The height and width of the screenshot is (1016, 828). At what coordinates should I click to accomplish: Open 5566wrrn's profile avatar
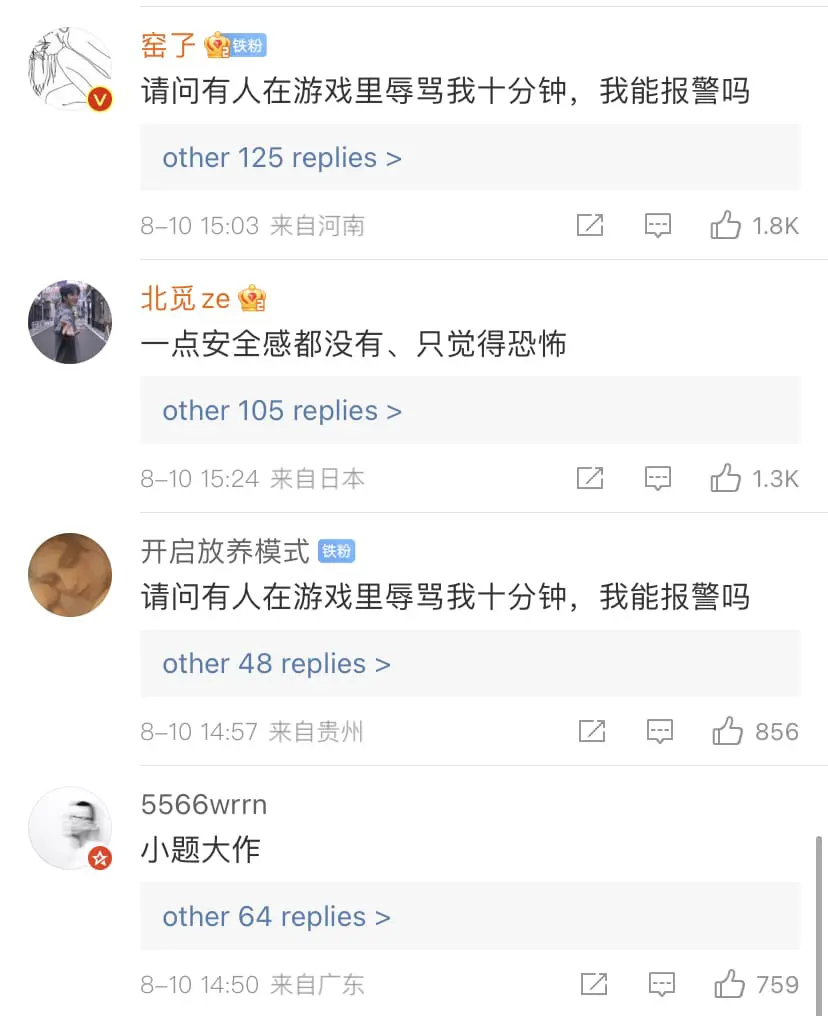(70, 828)
